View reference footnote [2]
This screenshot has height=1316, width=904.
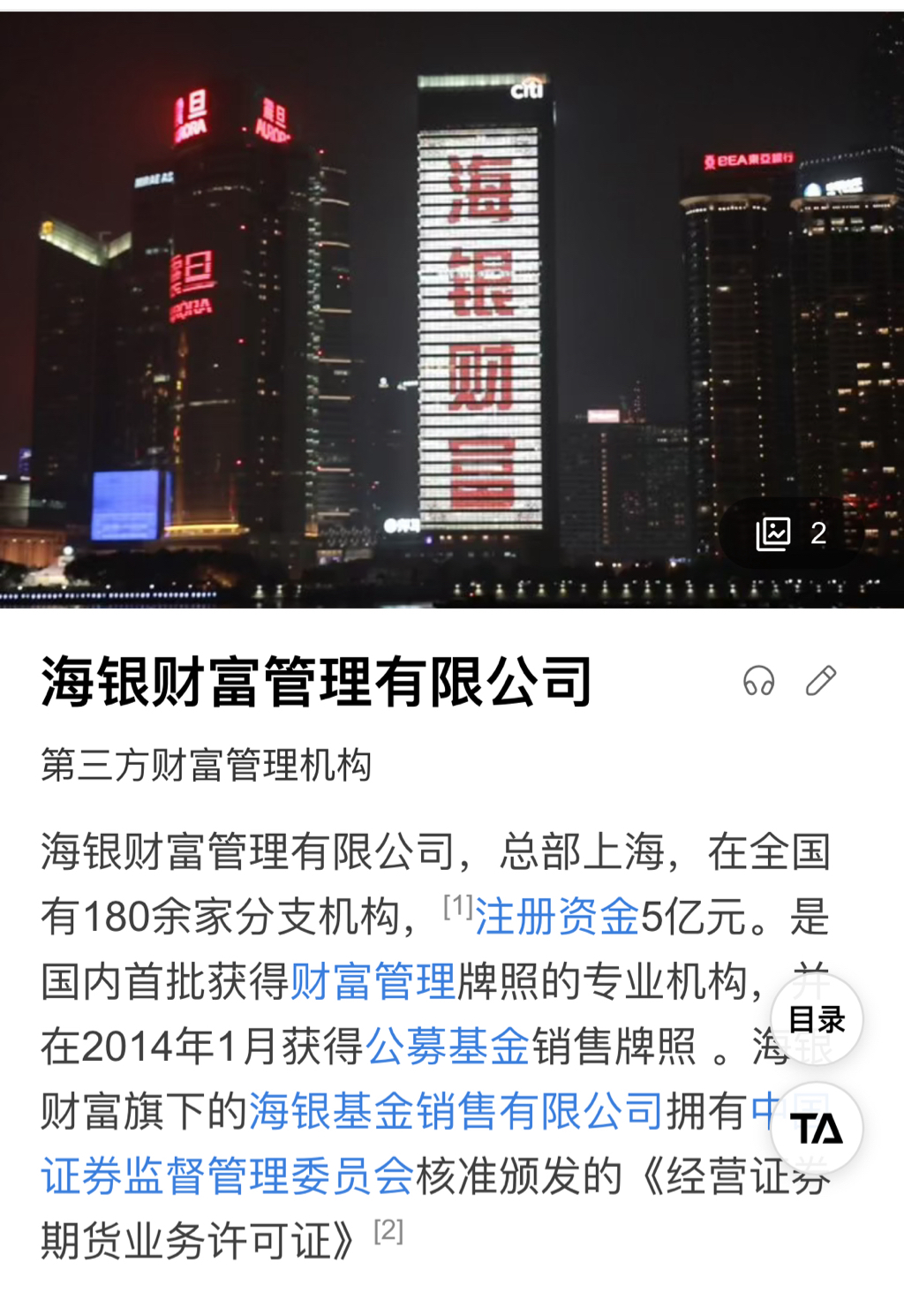[x=388, y=1230]
